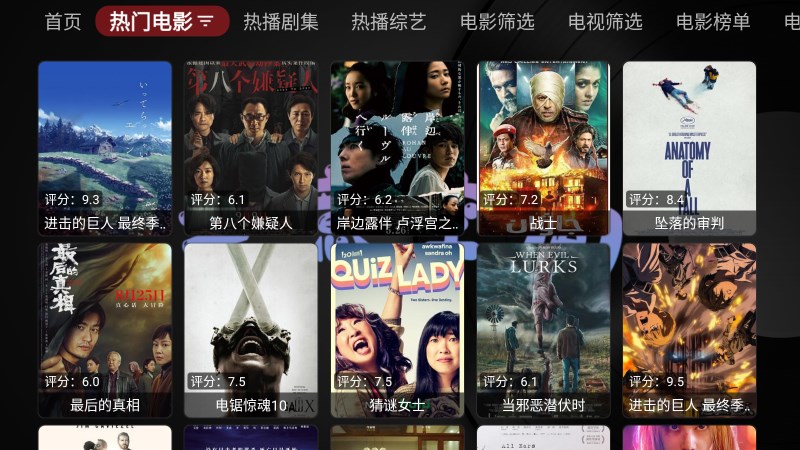Image resolution: width=800 pixels, height=450 pixels.
Task: Open the 第八个嫌疑人 movie card
Action: click(251, 148)
